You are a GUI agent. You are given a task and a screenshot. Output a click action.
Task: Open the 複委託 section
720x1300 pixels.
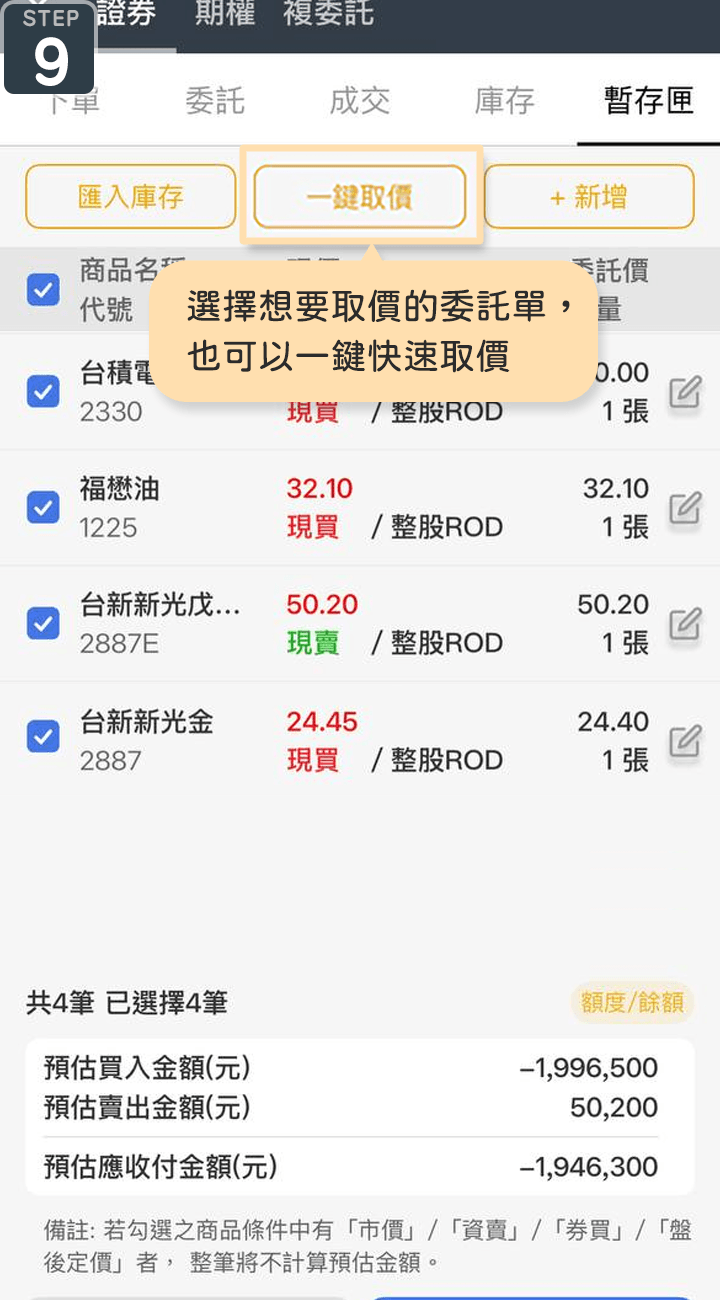329,15
